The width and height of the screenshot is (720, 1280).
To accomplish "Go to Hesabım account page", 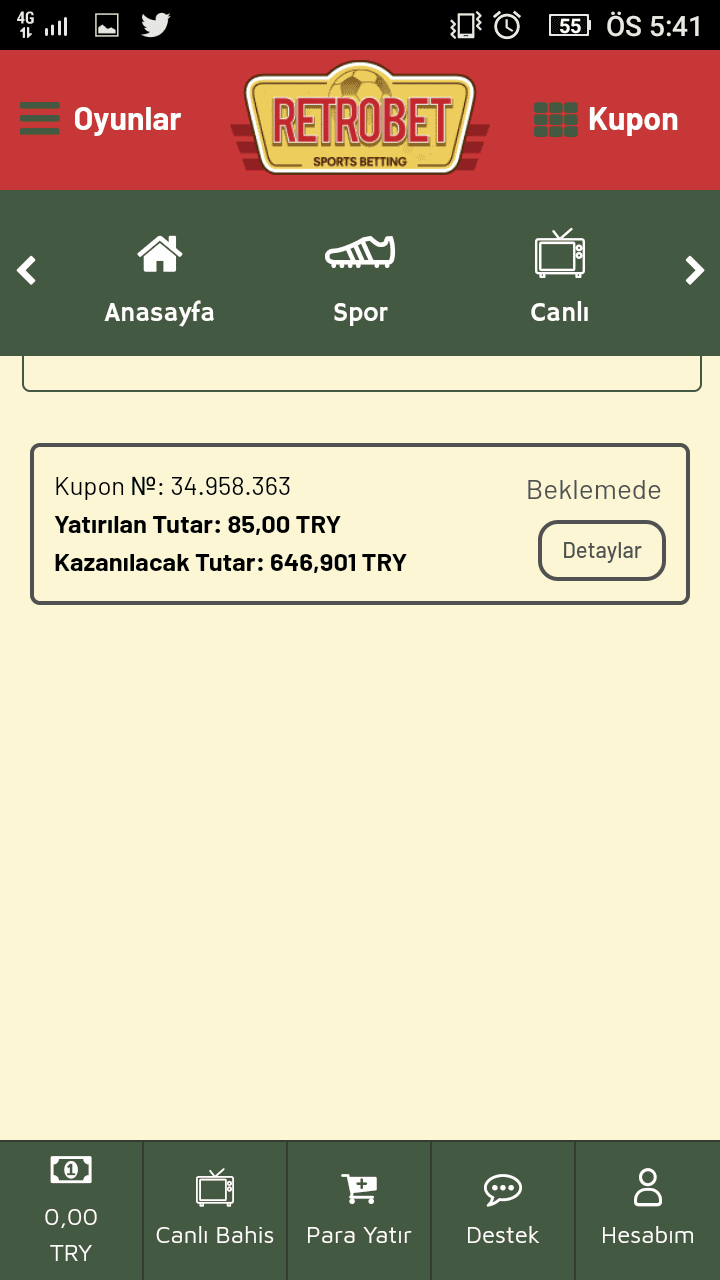I will pos(648,1210).
